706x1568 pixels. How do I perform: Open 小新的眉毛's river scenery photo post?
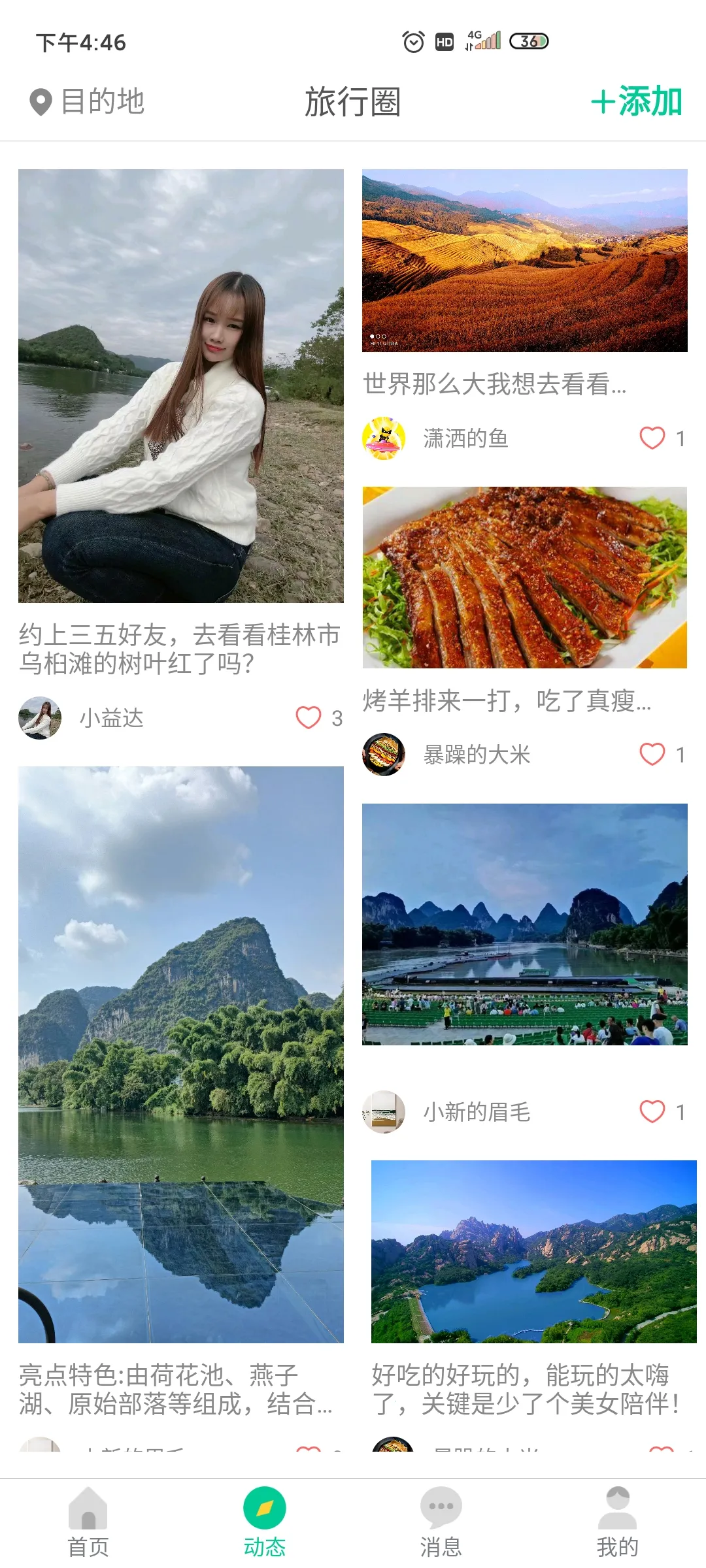coord(525,924)
